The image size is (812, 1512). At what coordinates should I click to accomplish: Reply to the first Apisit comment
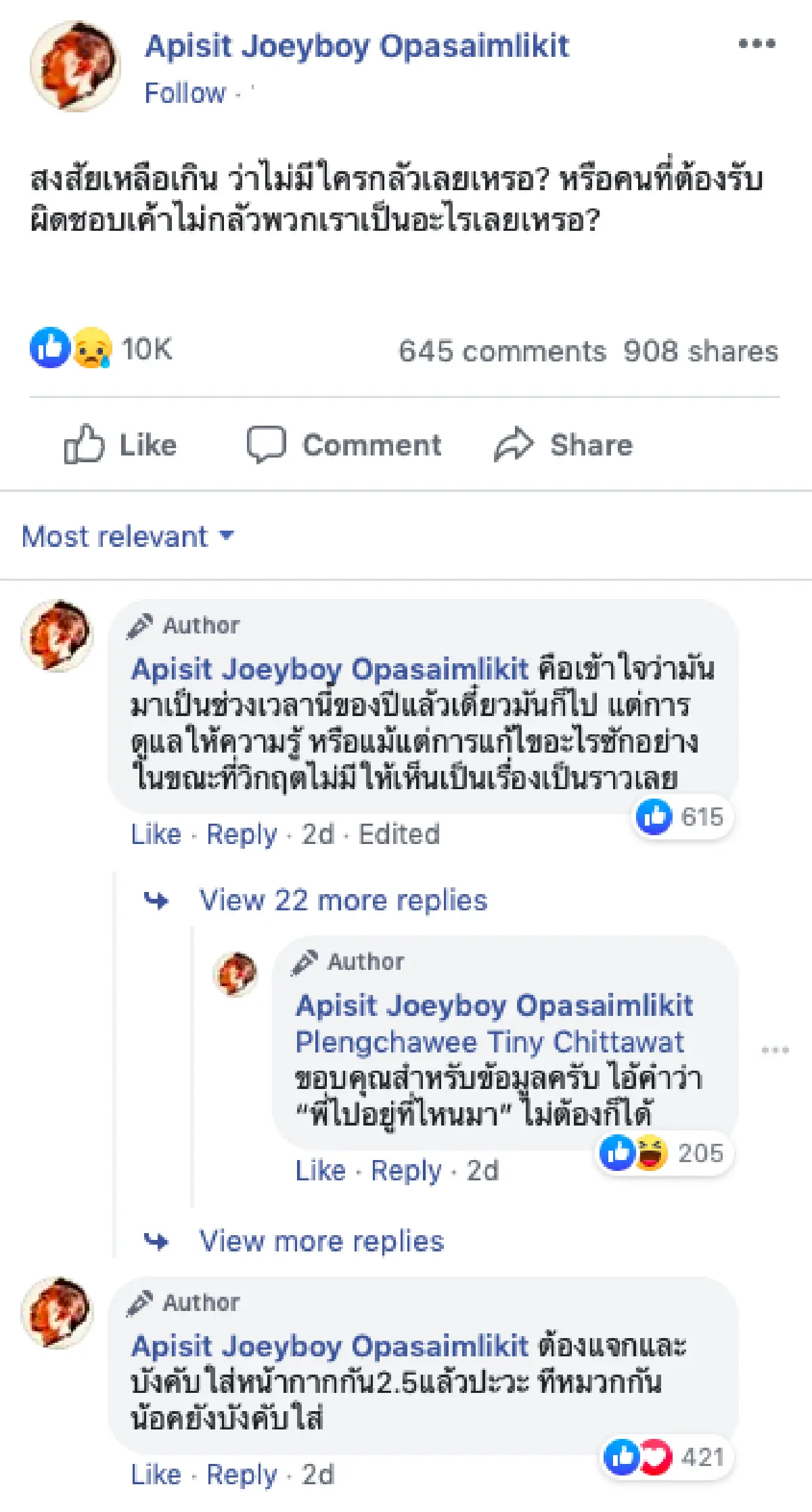[x=244, y=835]
